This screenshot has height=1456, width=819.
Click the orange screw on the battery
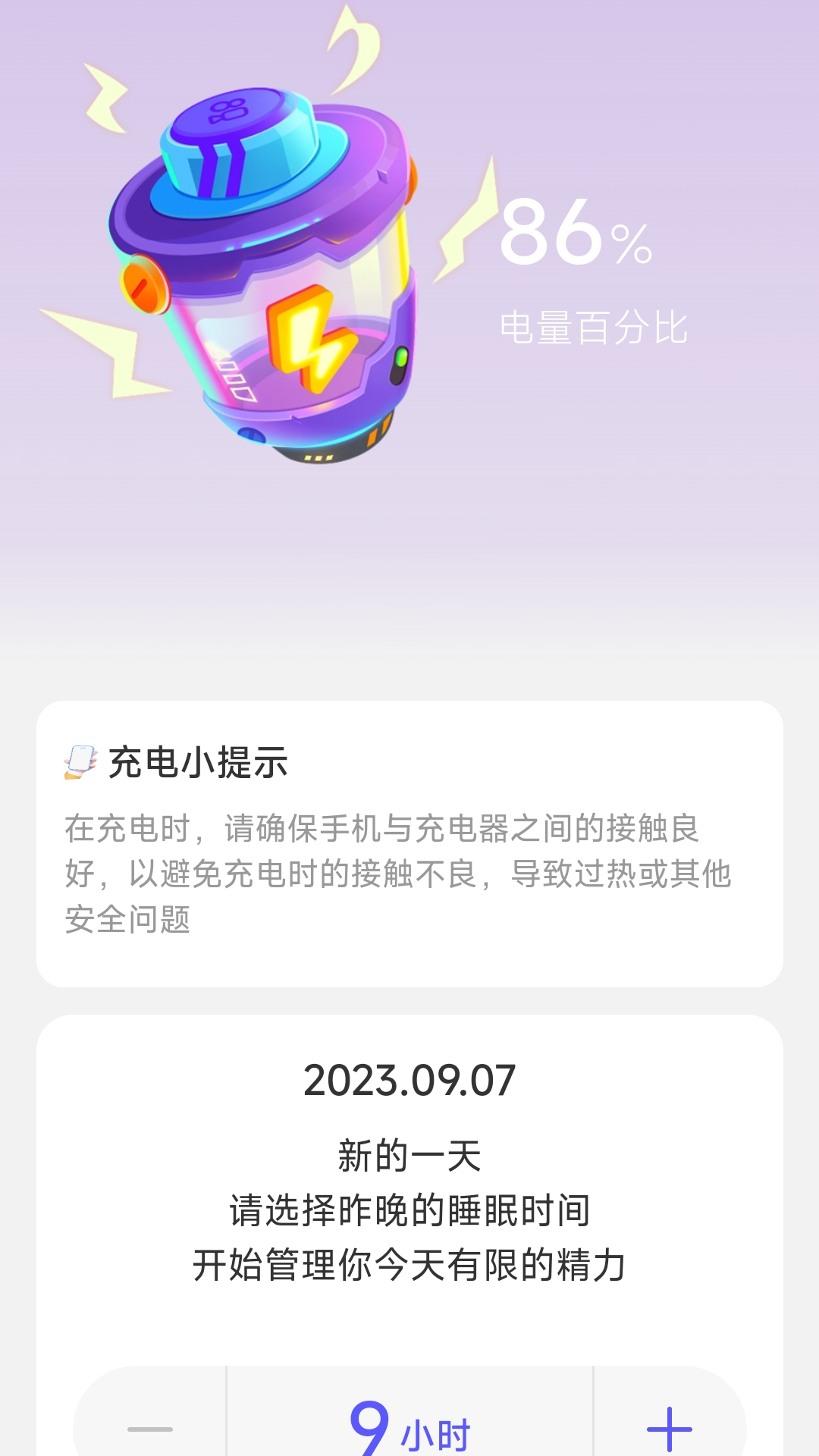click(144, 284)
